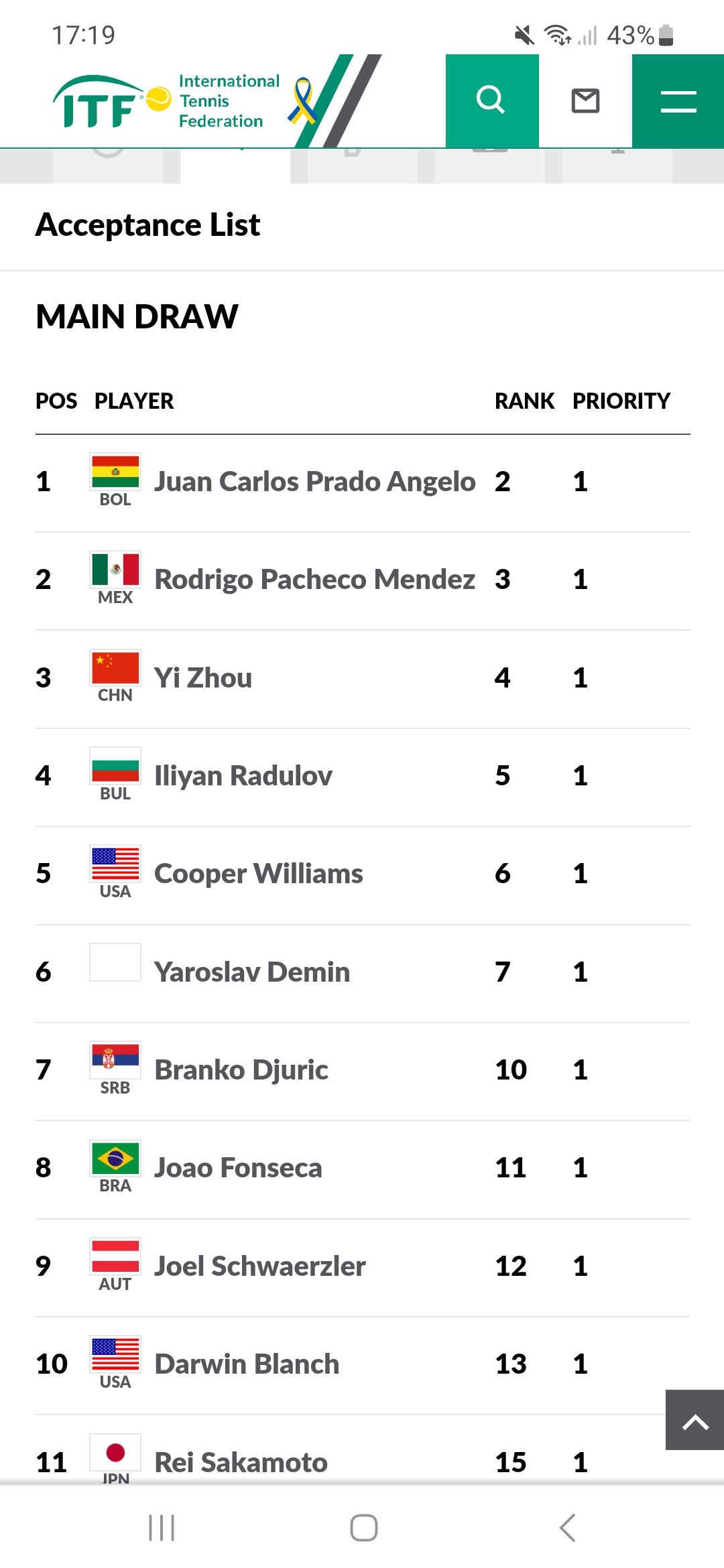Image resolution: width=724 pixels, height=1568 pixels.
Task: Open Branko Djuric's profile
Action: (241, 1070)
